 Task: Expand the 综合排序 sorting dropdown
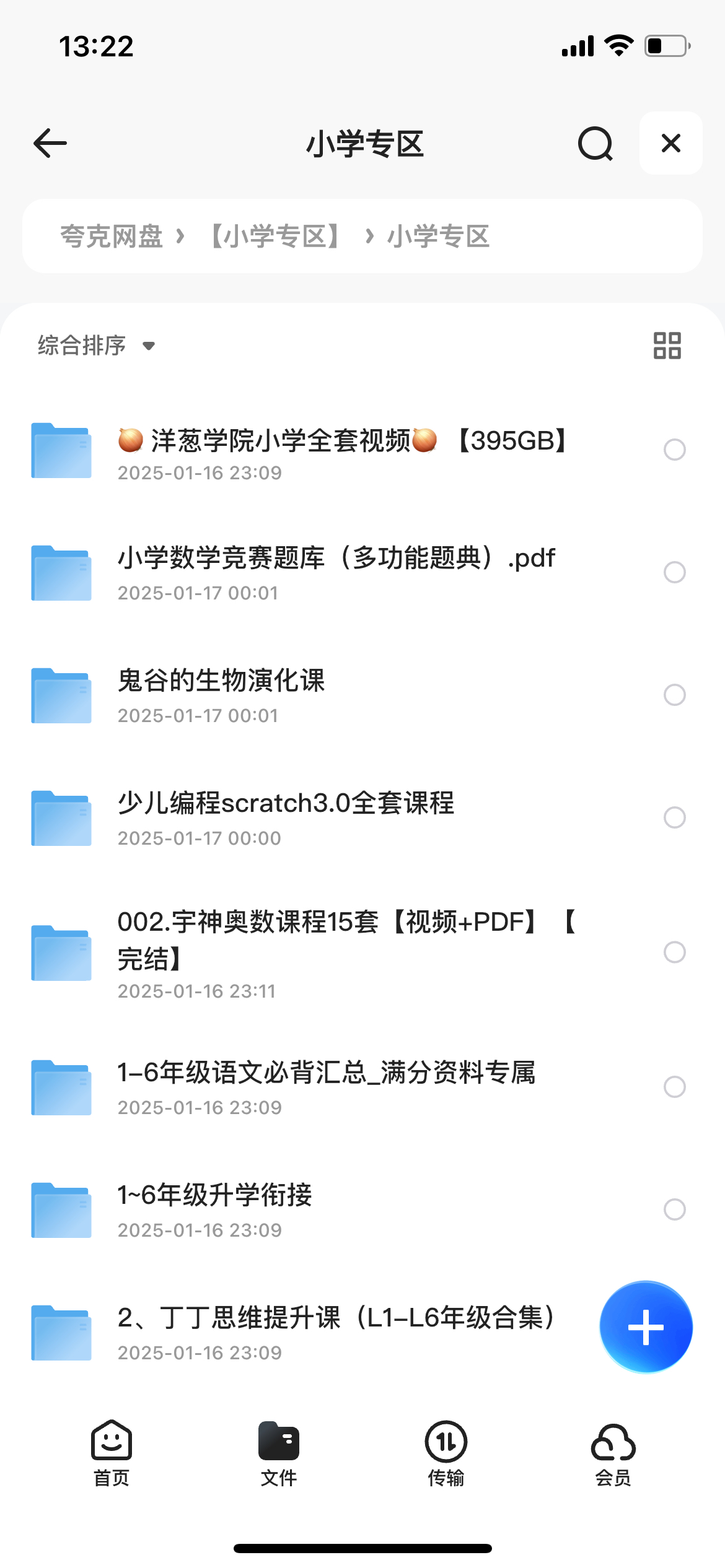[97, 345]
